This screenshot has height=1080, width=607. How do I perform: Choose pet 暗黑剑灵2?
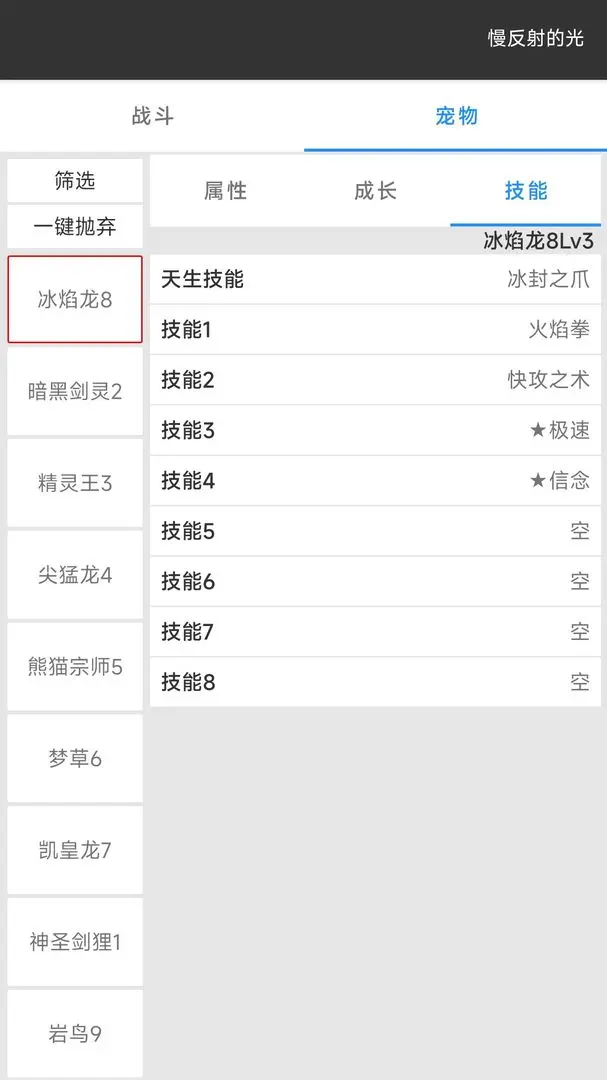[x=75, y=391]
